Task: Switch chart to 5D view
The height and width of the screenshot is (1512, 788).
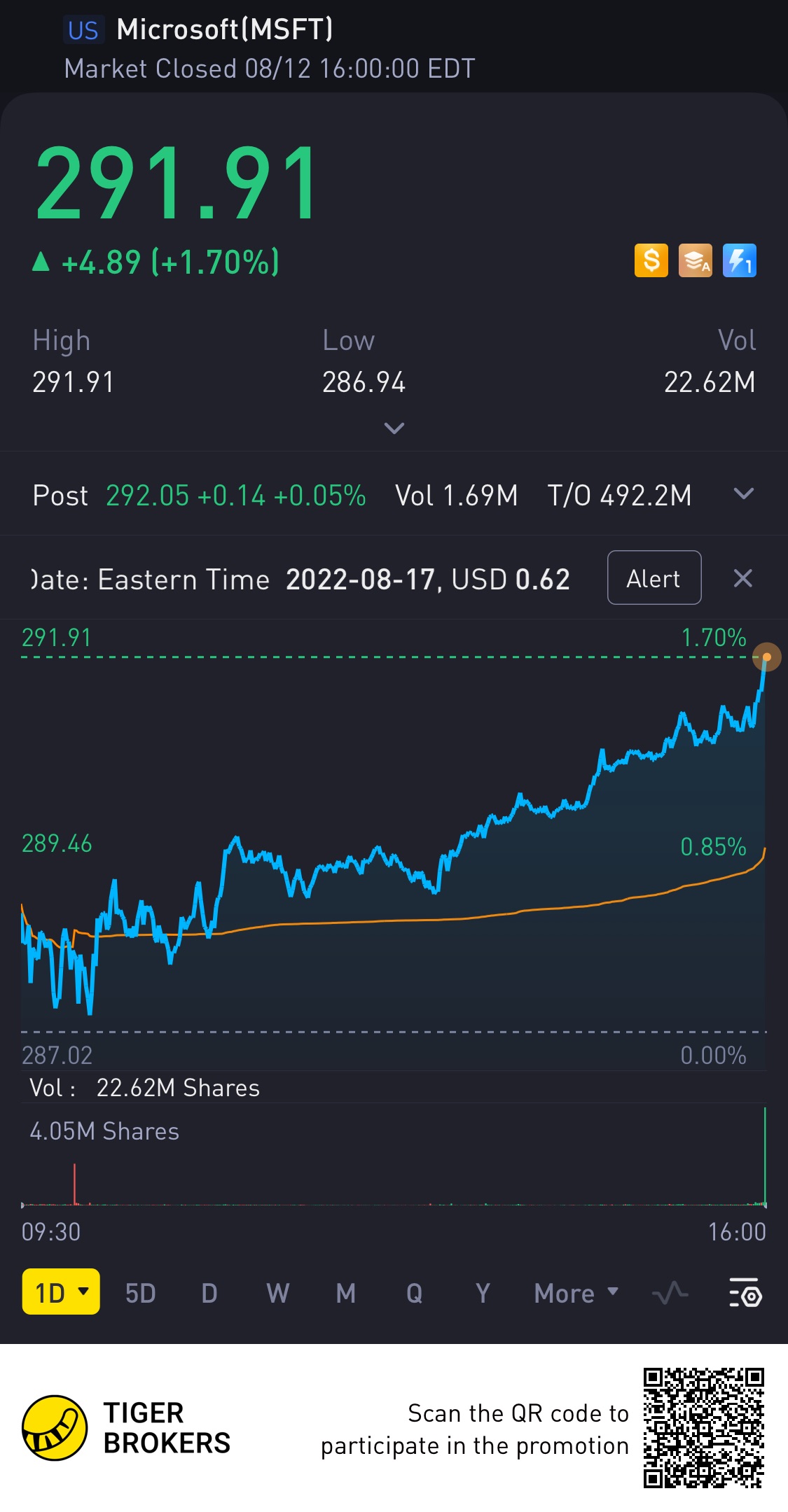Action: pos(140,1293)
